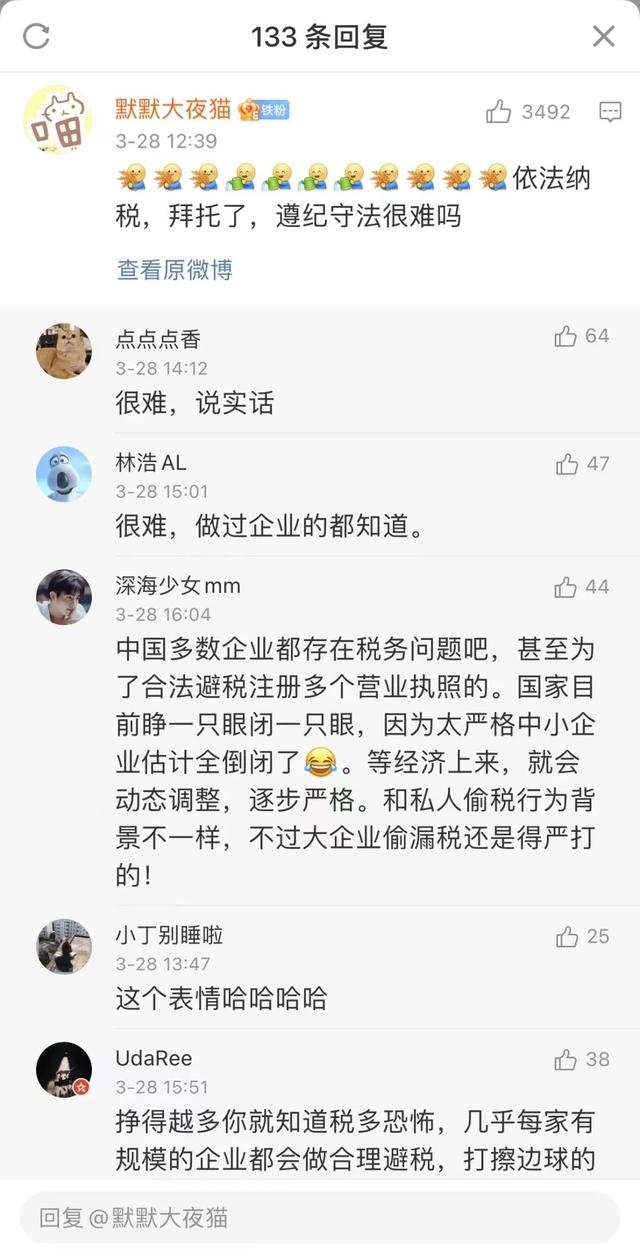Open 默默大夜猫's username link

click(x=174, y=110)
